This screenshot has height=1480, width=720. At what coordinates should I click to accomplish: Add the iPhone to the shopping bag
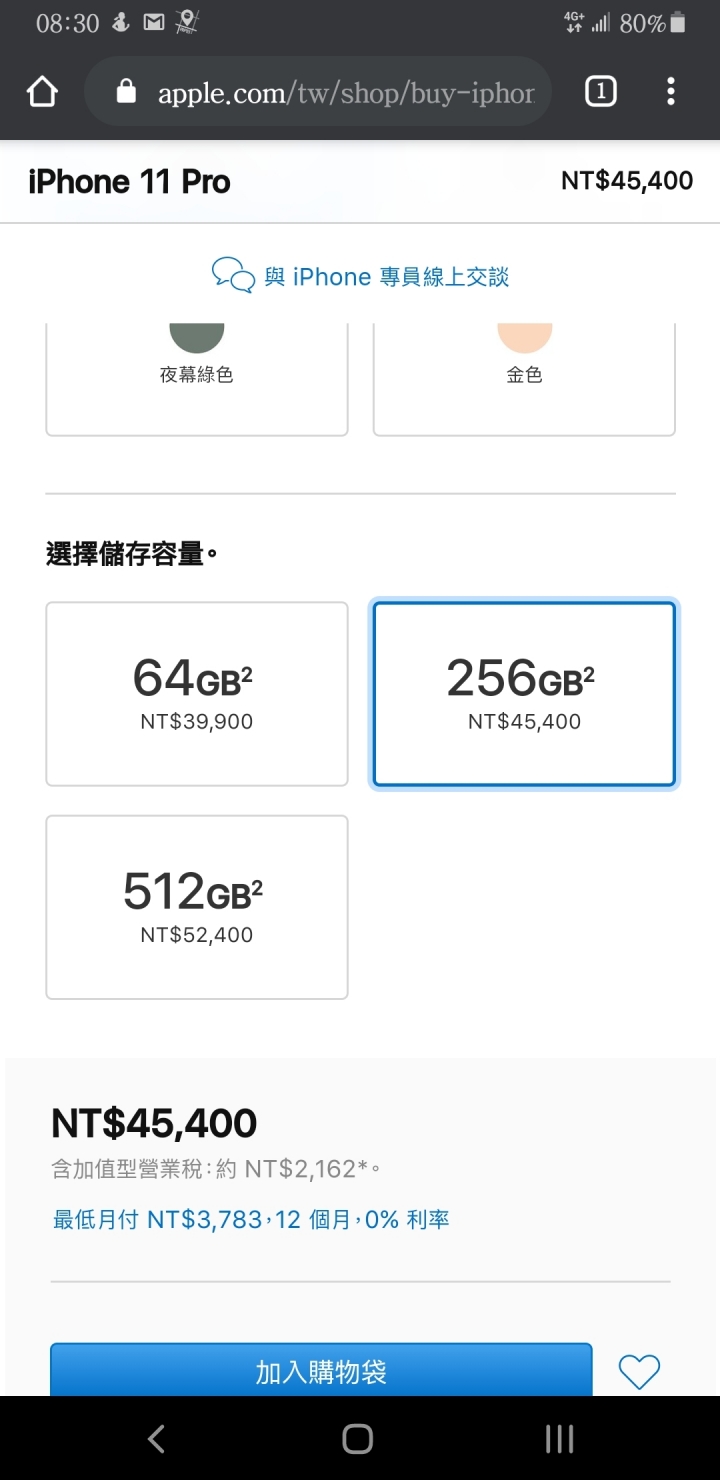[321, 1370]
